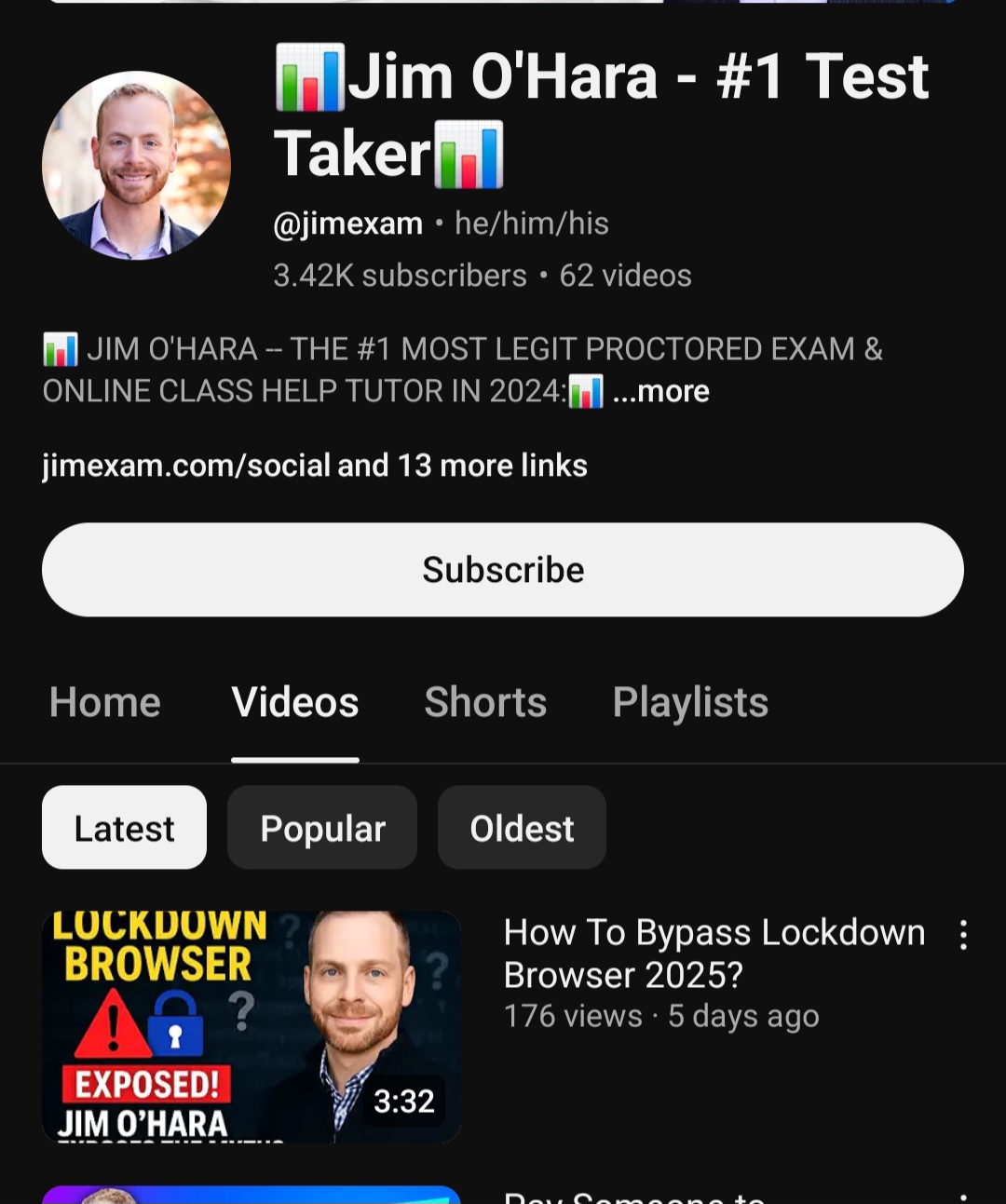The image size is (1006, 1204).
Task: Select the Videos tab
Action: pyautogui.click(x=295, y=702)
